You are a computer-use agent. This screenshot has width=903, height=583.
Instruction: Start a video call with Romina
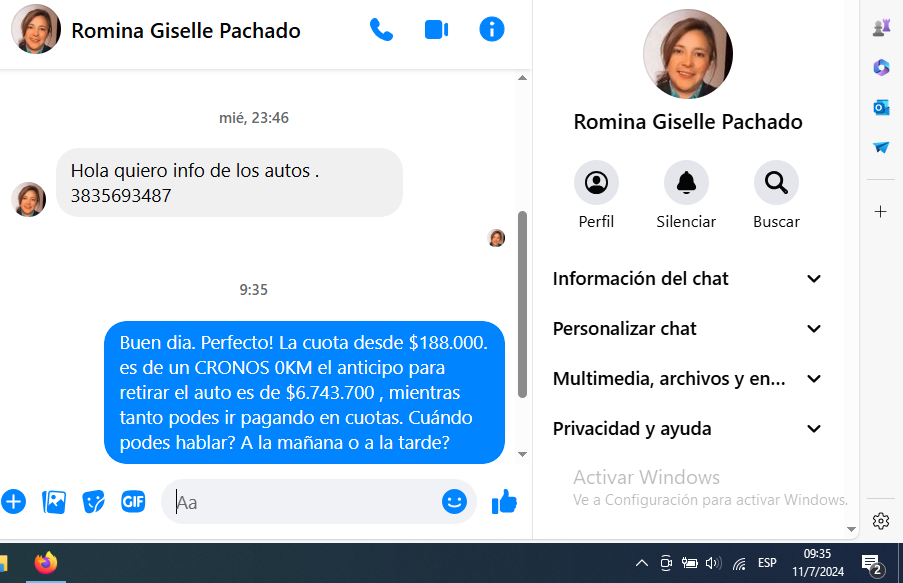tap(436, 30)
